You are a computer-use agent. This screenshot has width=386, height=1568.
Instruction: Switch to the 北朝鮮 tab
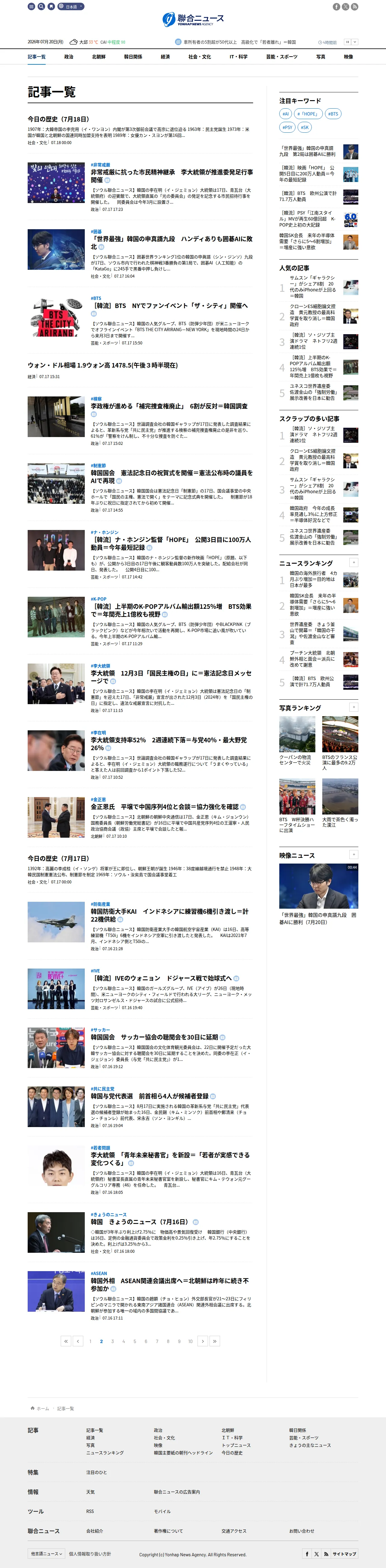click(x=99, y=57)
